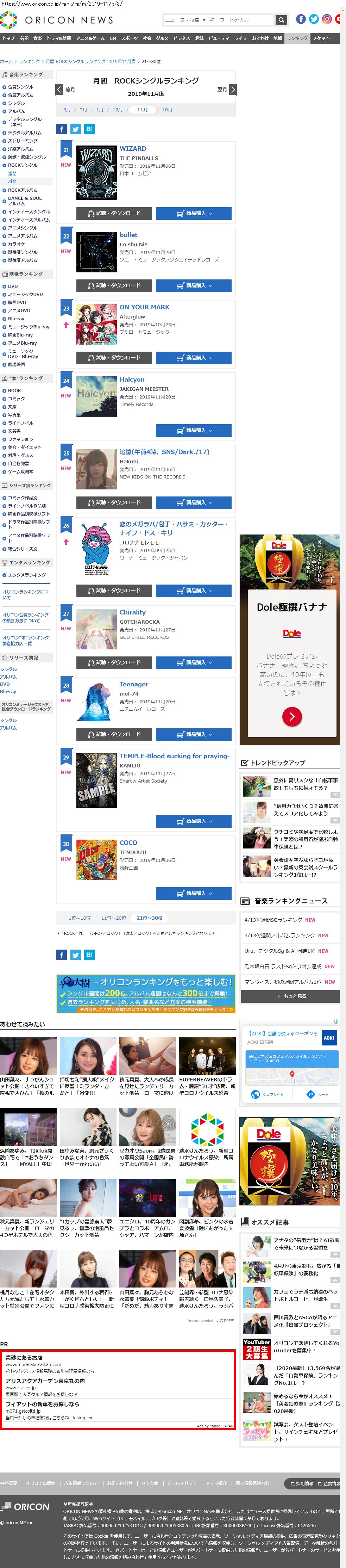Image resolution: width=346 pixels, height=1568 pixels.
Task: Tap もっと見る under music ranking news
Action: click(290, 996)
